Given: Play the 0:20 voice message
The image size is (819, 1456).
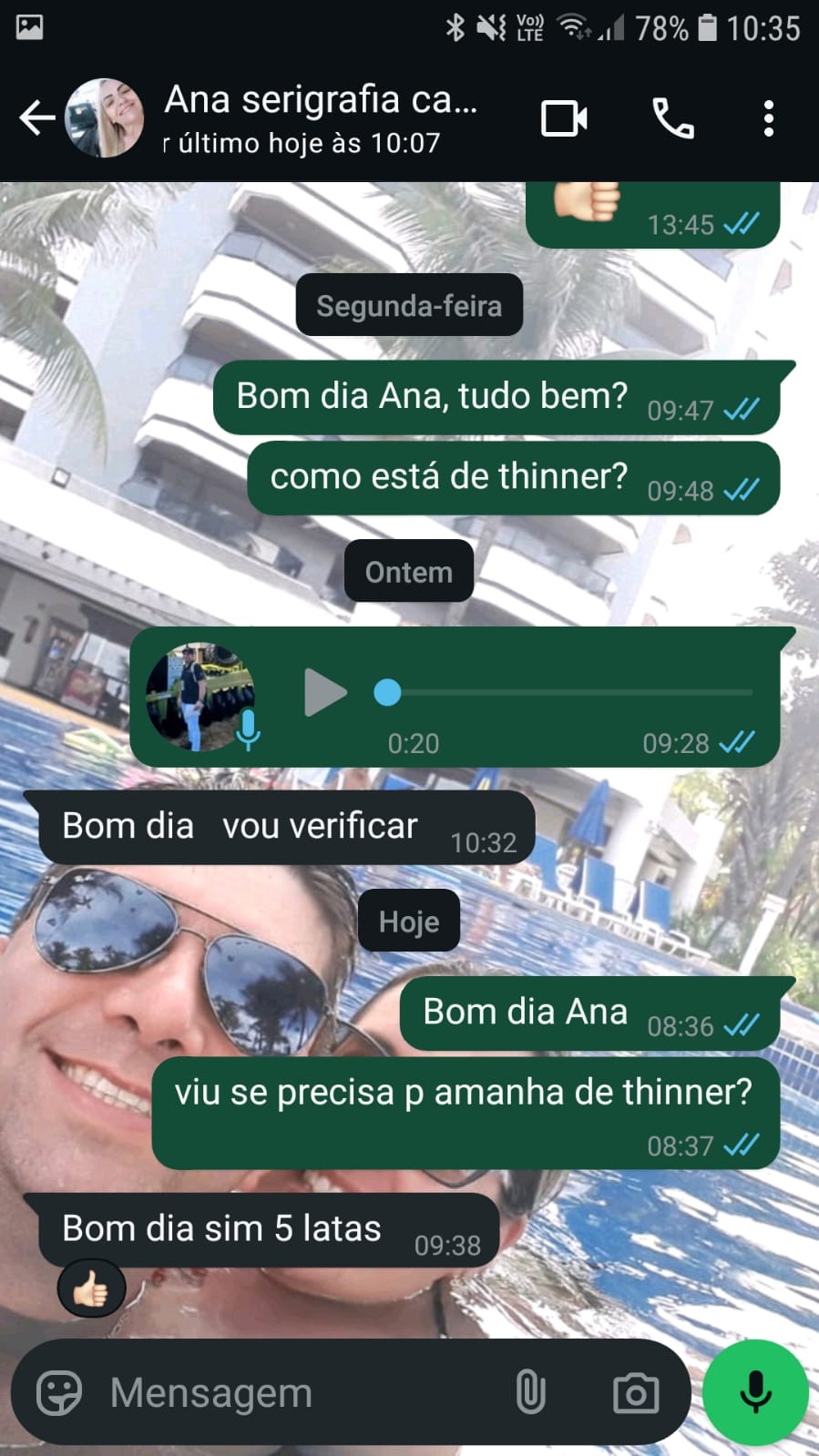Looking at the screenshot, I should 324,693.
